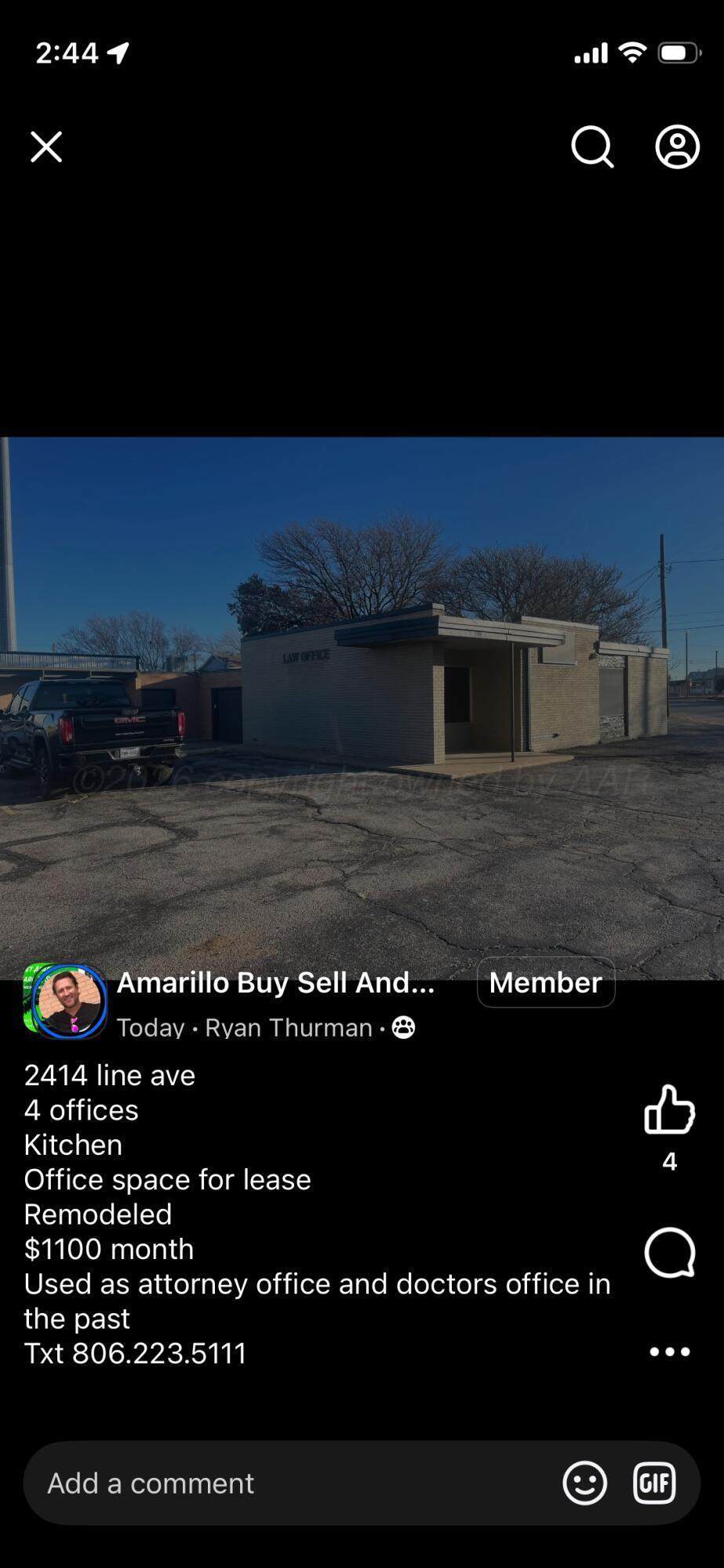The height and width of the screenshot is (1568, 724).
Task: Attach a GIF using the GIF icon
Action: [x=653, y=1483]
